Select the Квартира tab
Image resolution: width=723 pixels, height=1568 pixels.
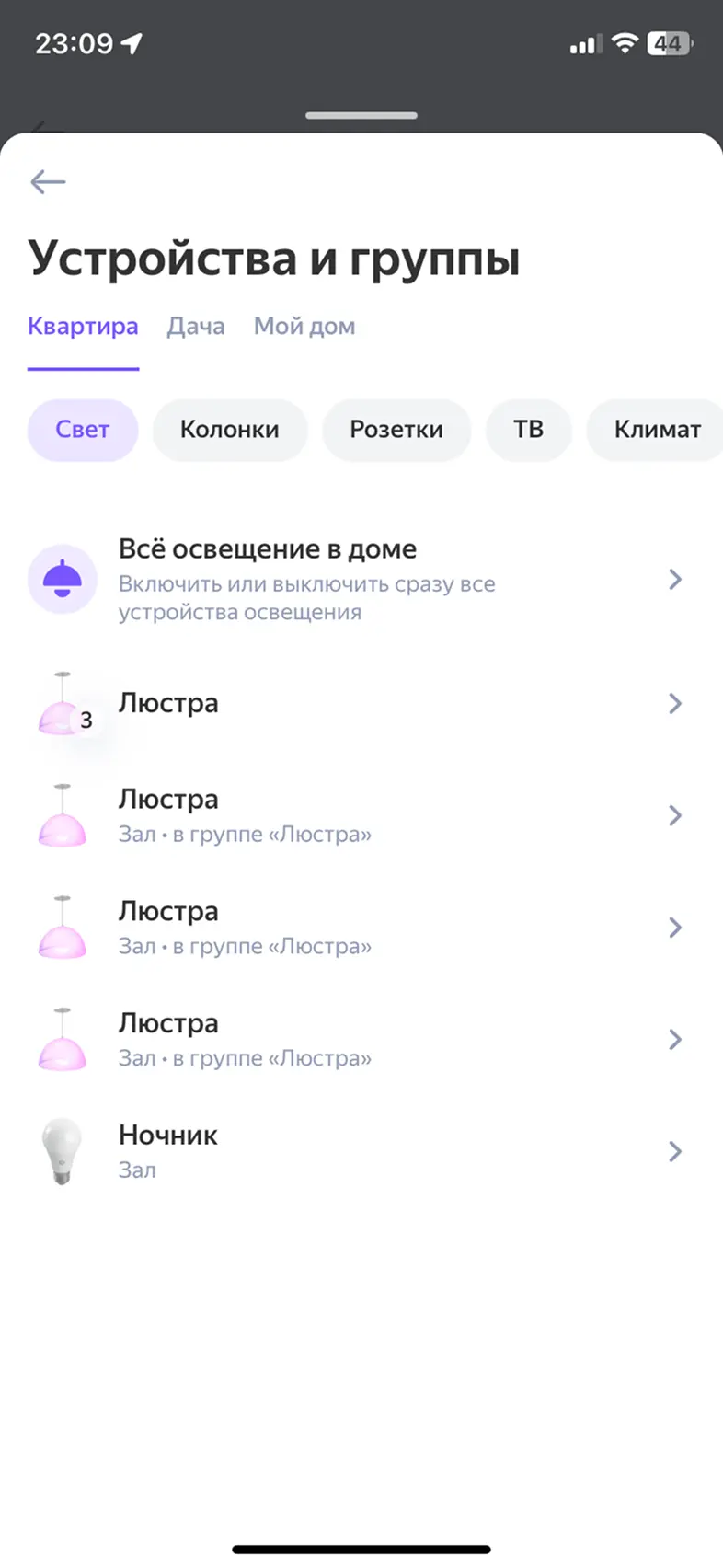coord(83,327)
